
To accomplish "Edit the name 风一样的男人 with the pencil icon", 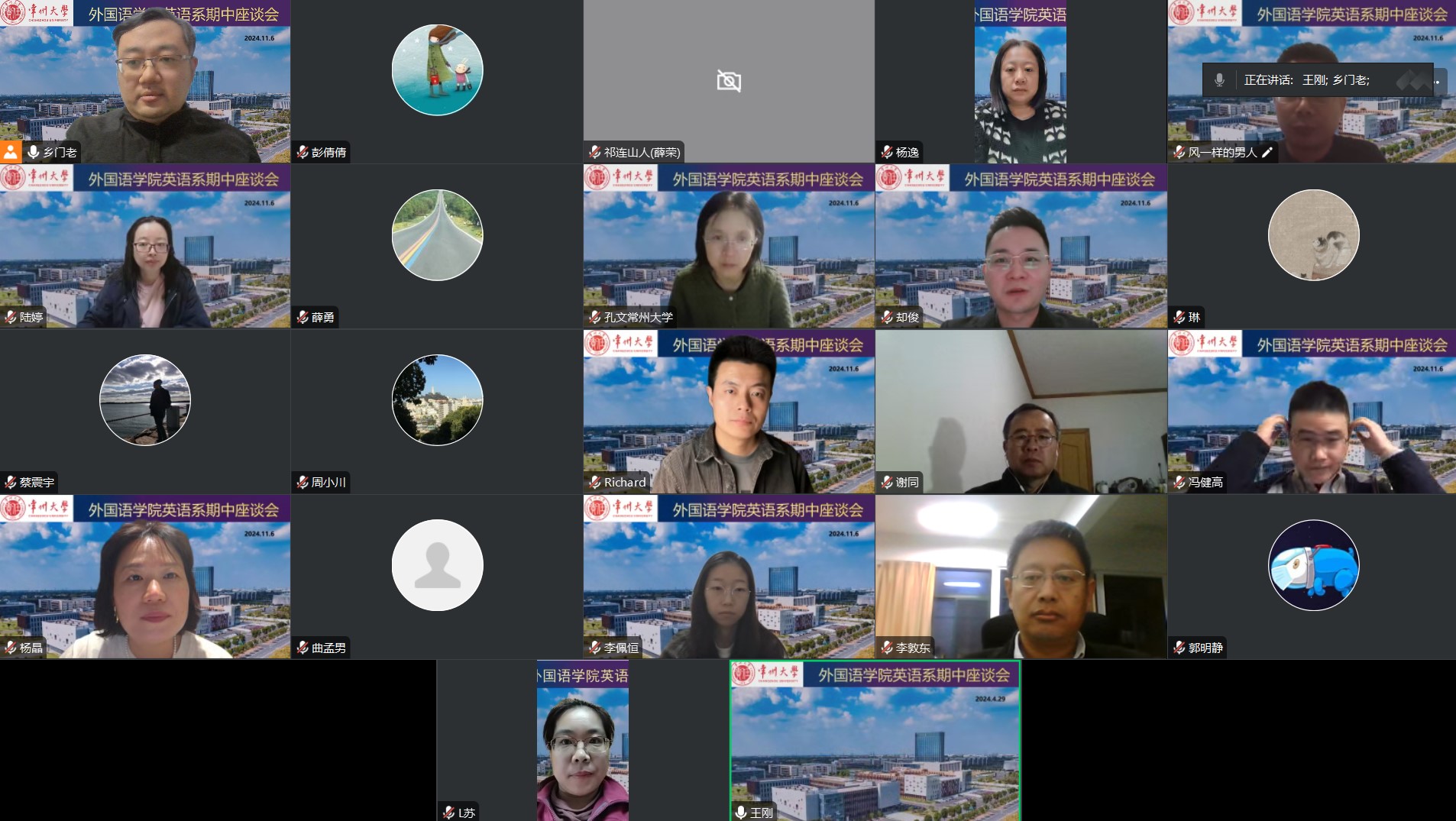I will coord(1267,152).
